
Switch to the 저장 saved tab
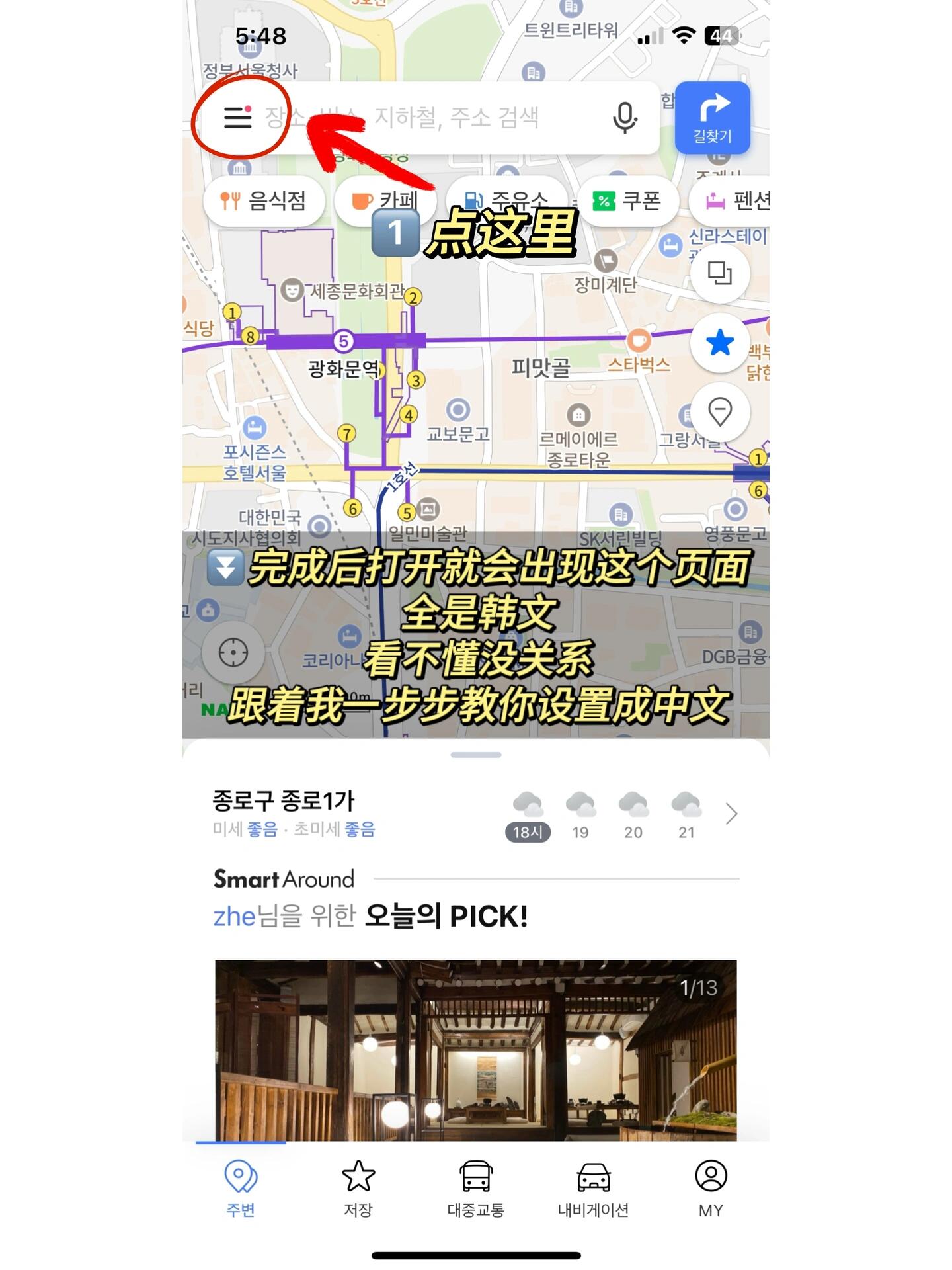(358, 1189)
